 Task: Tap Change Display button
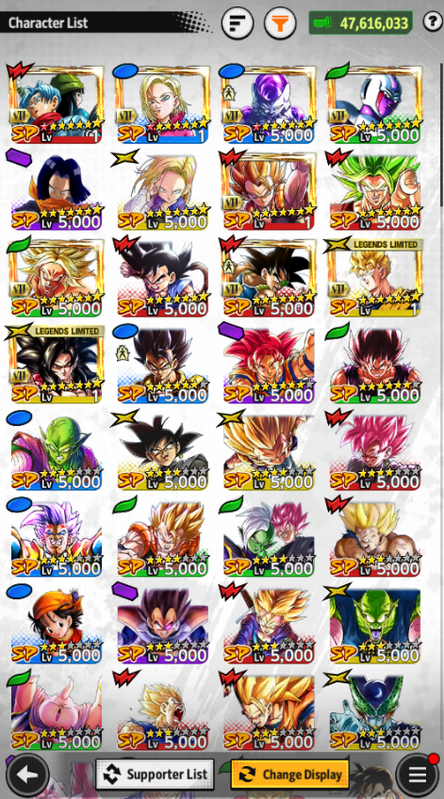pyautogui.click(x=290, y=775)
